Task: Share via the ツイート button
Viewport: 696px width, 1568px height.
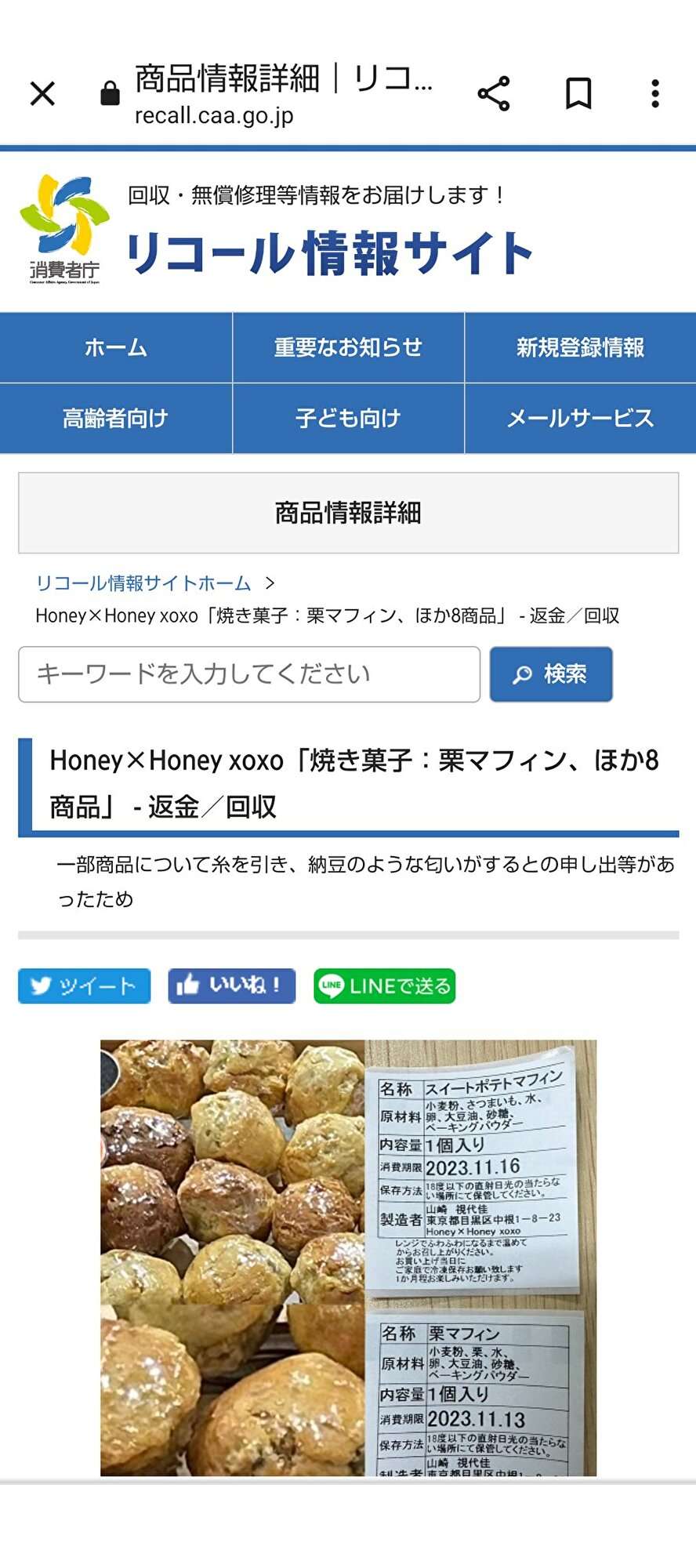Action: pos(84,986)
